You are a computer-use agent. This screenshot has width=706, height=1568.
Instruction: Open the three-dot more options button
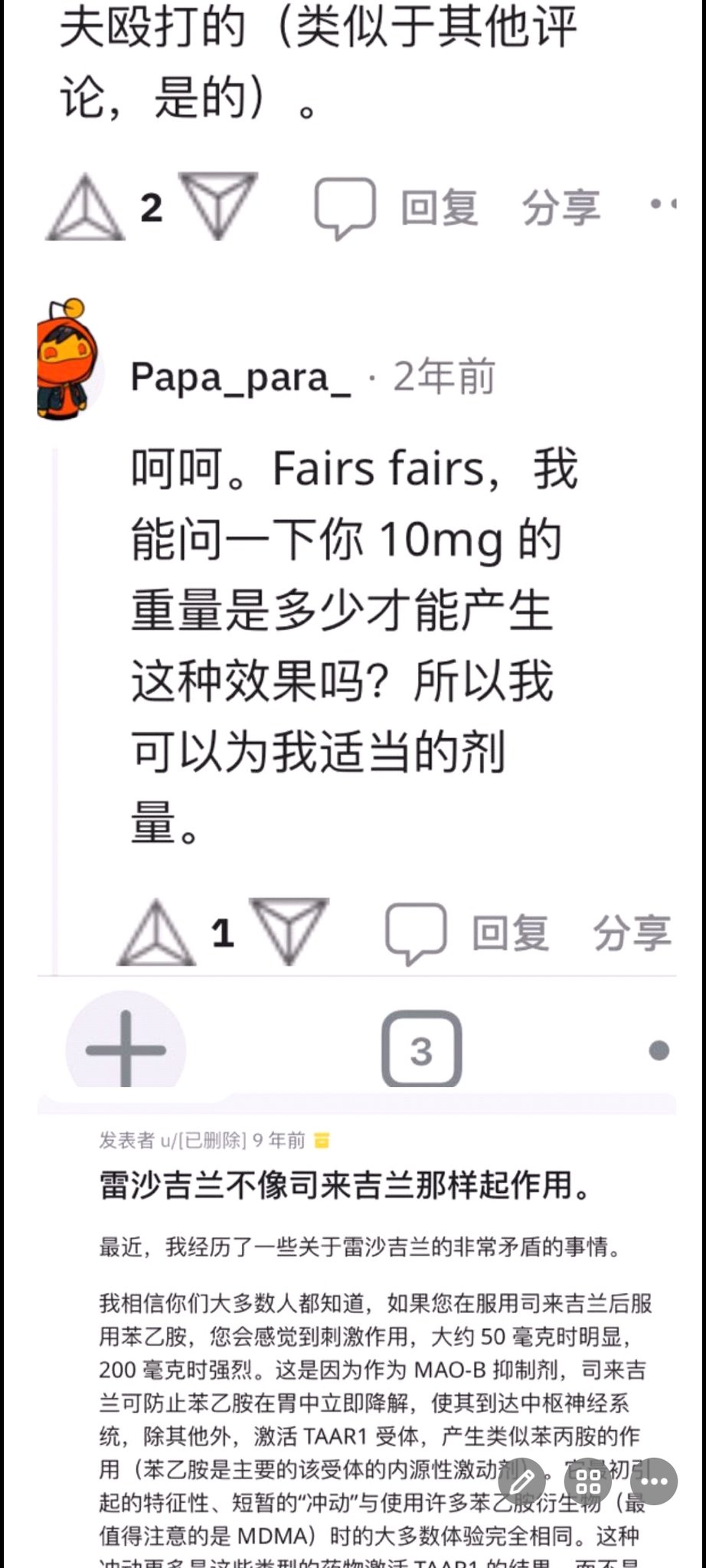[654, 1481]
